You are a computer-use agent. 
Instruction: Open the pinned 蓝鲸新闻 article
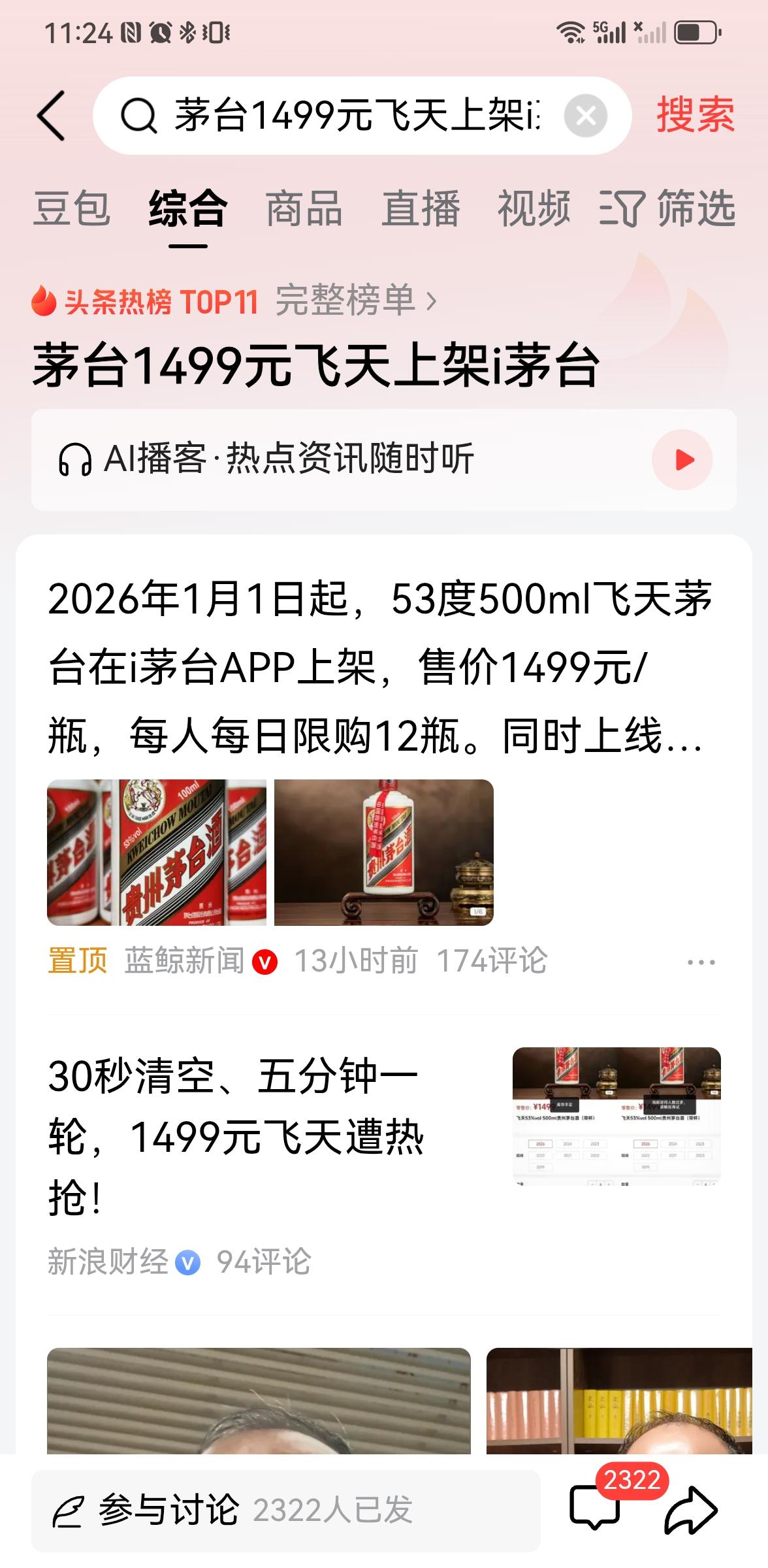379,666
